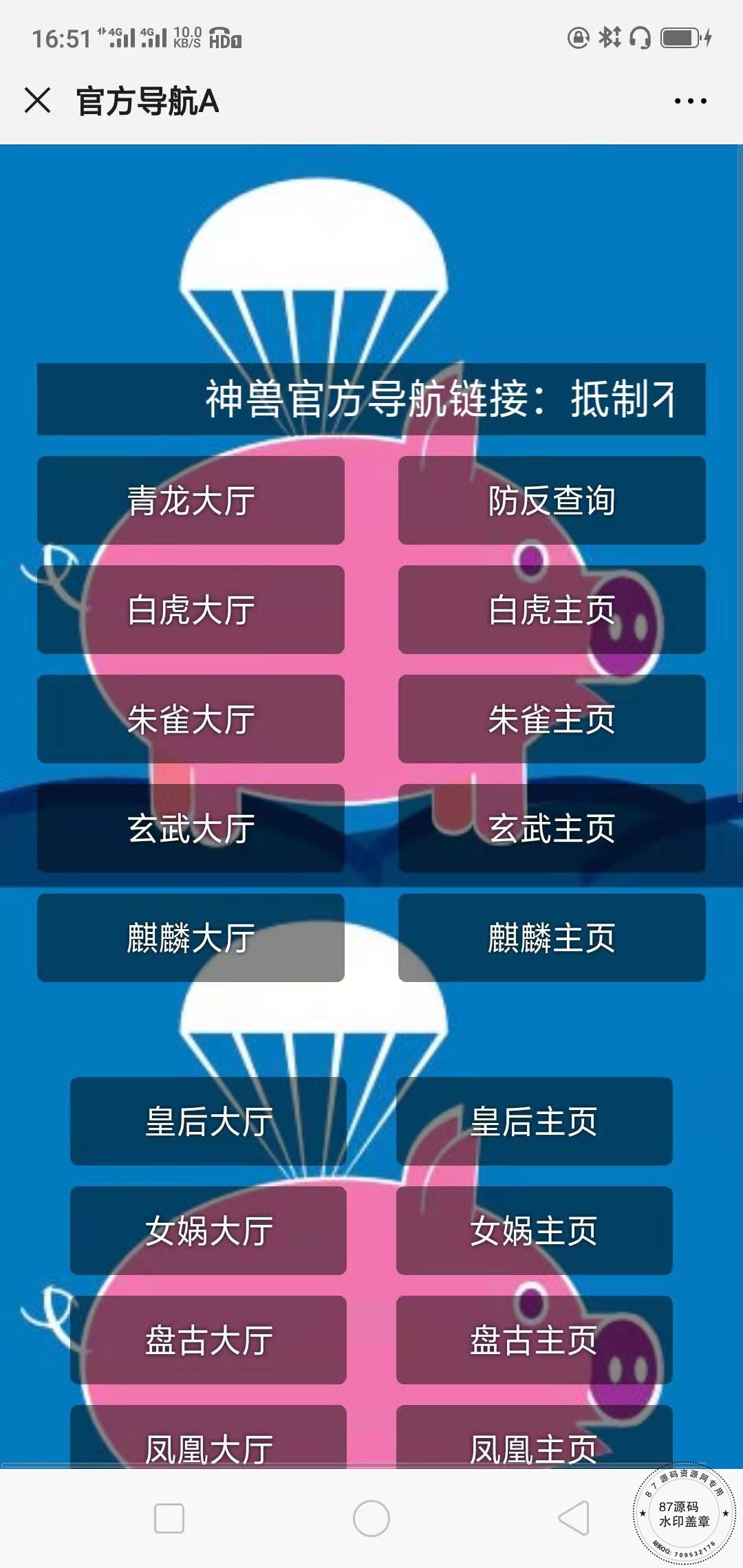This screenshot has width=743, height=1568.
Task: Tap the 防反查询 button
Action: tap(552, 500)
